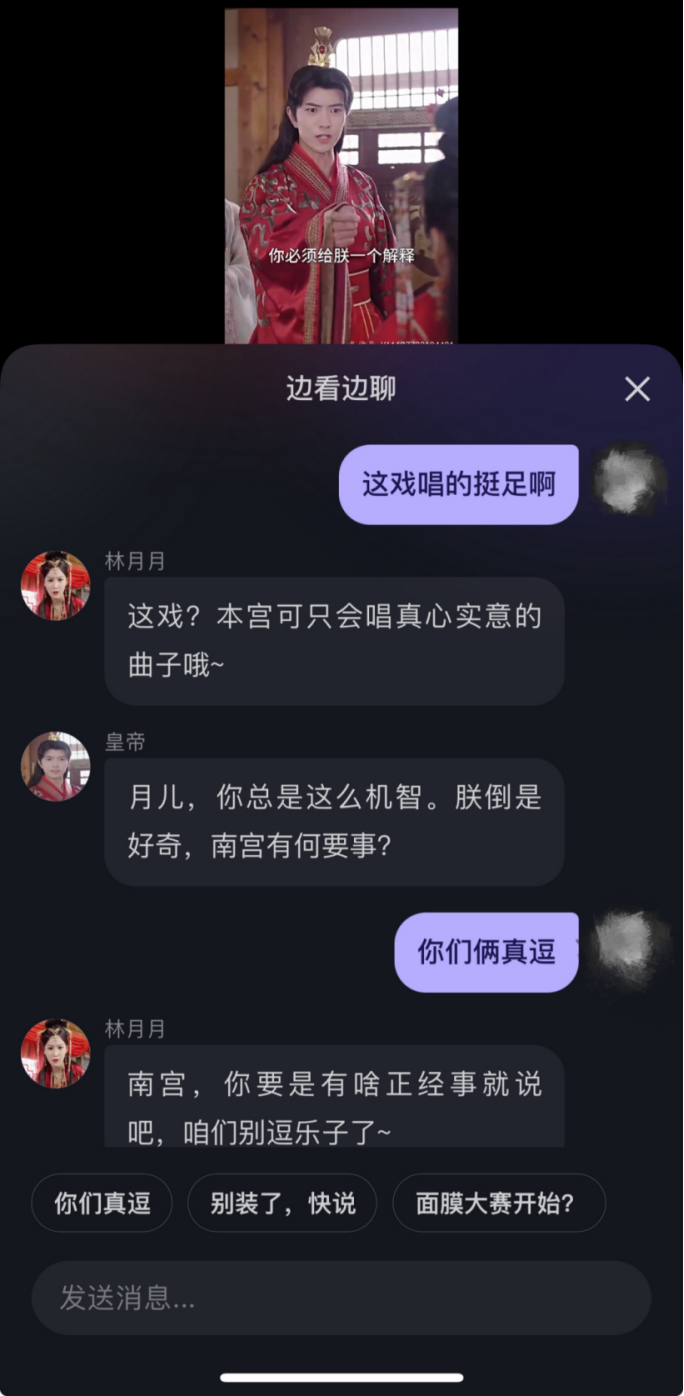Screen dimensions: 684x1396
Task: Tap the 面膜大赛开始? suggested reply
Action: tap(498, 1203)
